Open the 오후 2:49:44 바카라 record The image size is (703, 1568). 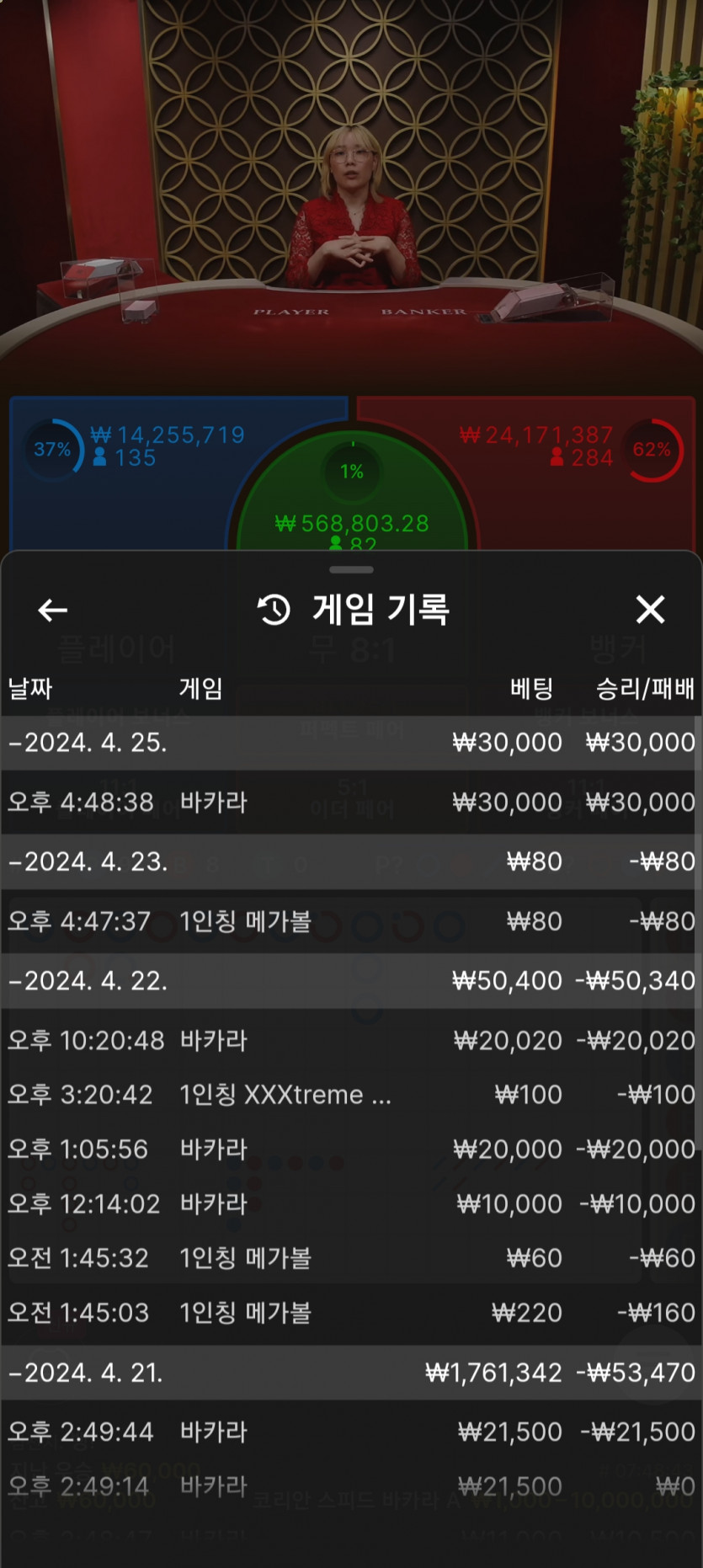351,1432
